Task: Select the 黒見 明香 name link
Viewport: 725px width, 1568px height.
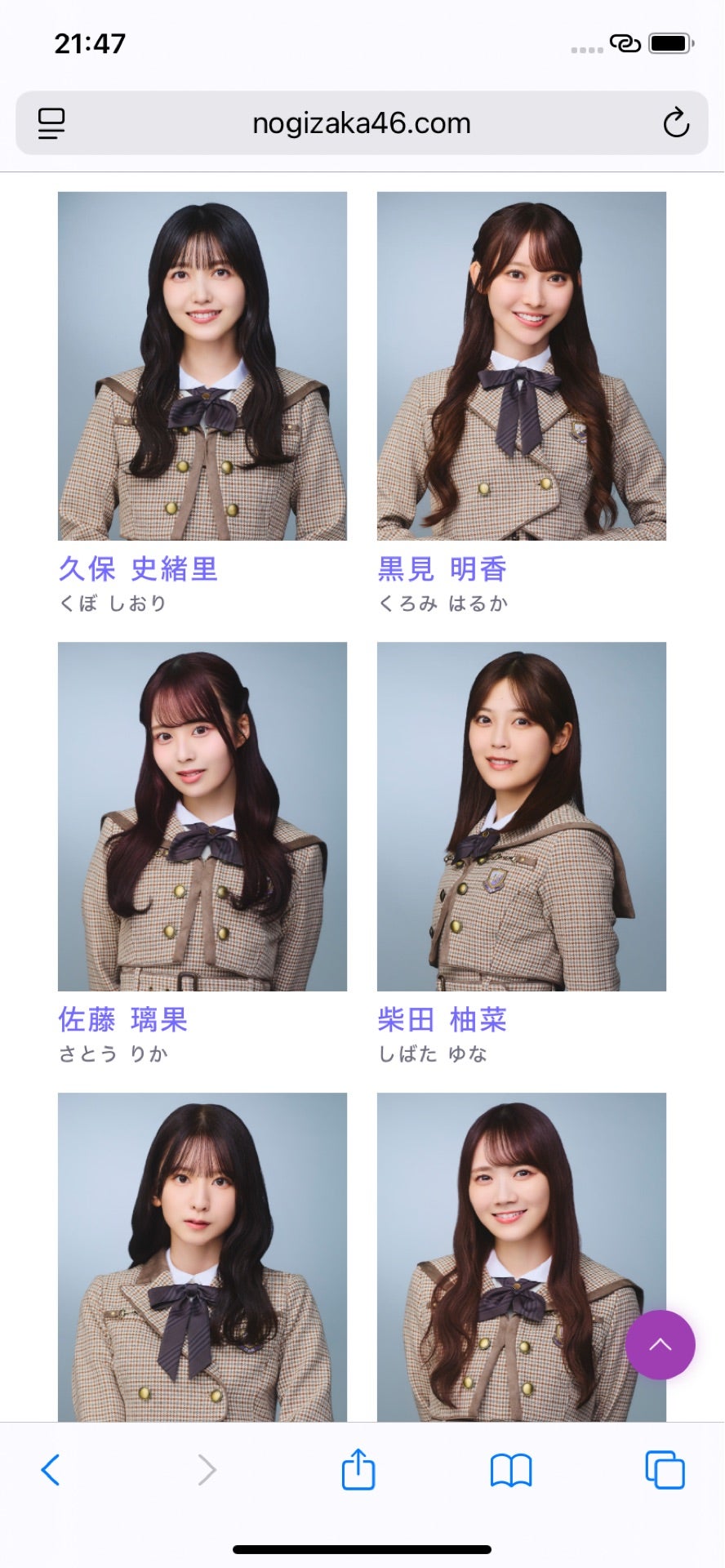Action: click(442, 568)
